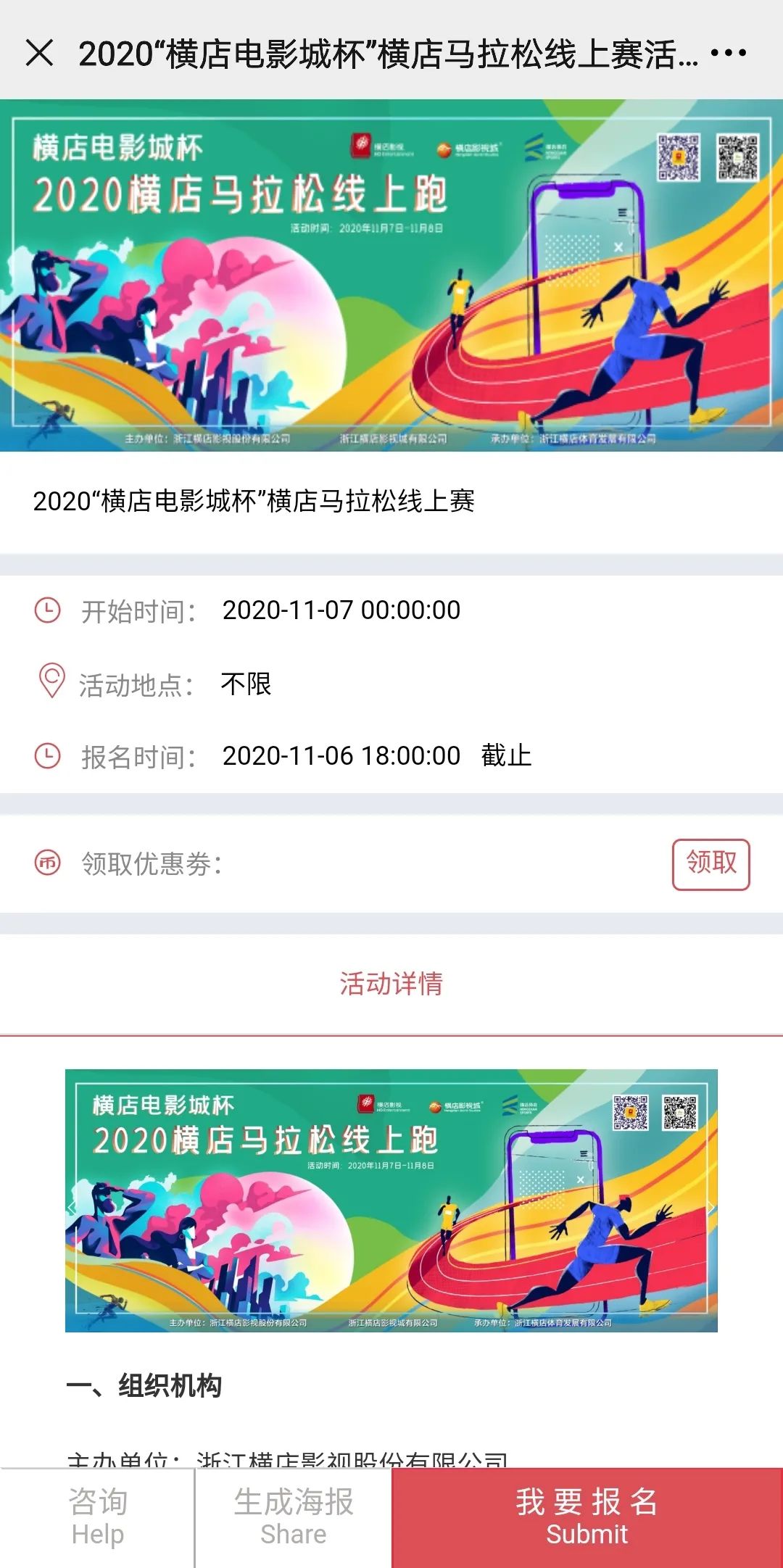Claim the coupon with 领取 button
Screen dimensions: 783x1568
(x=710, y=863)
